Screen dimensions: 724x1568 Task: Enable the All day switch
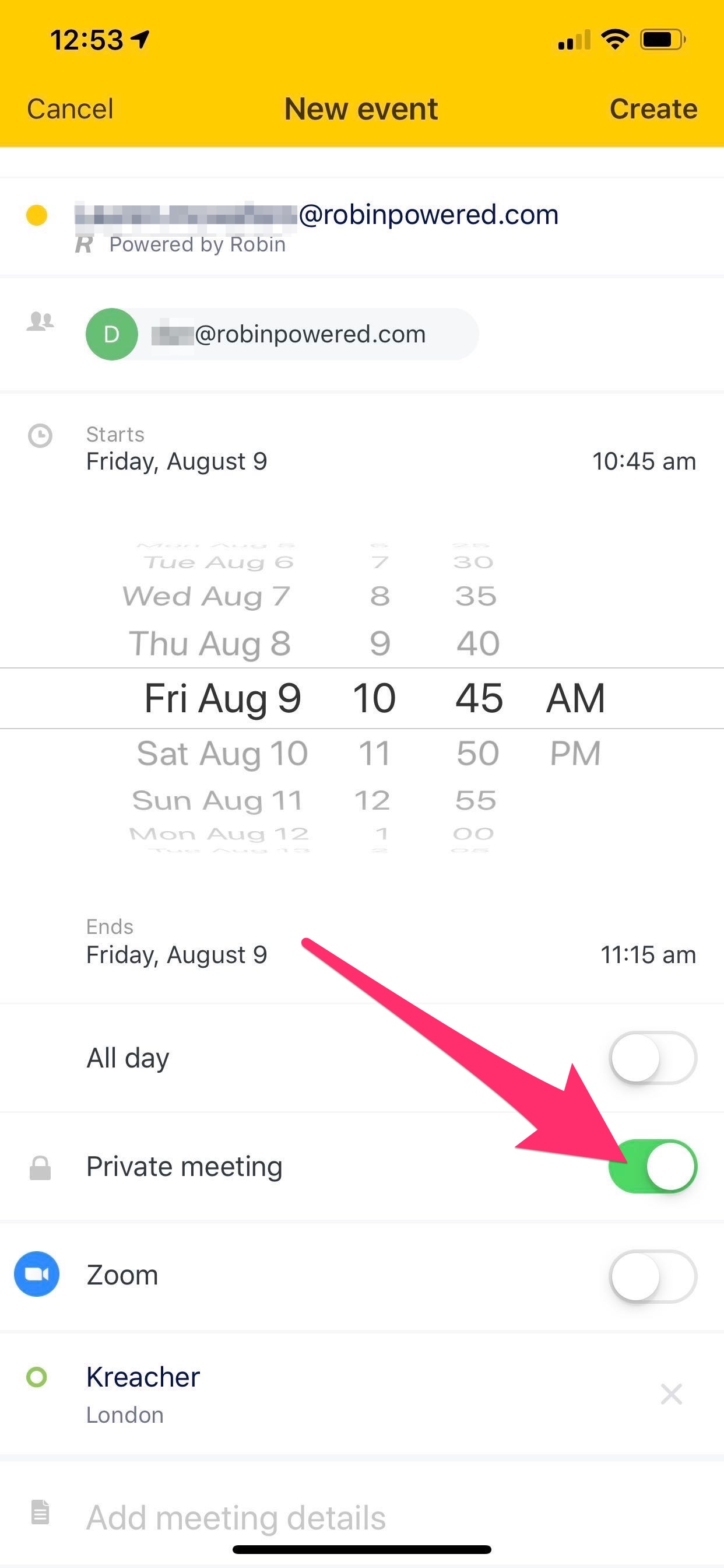pyautogui.click(x=653, y=1058)
